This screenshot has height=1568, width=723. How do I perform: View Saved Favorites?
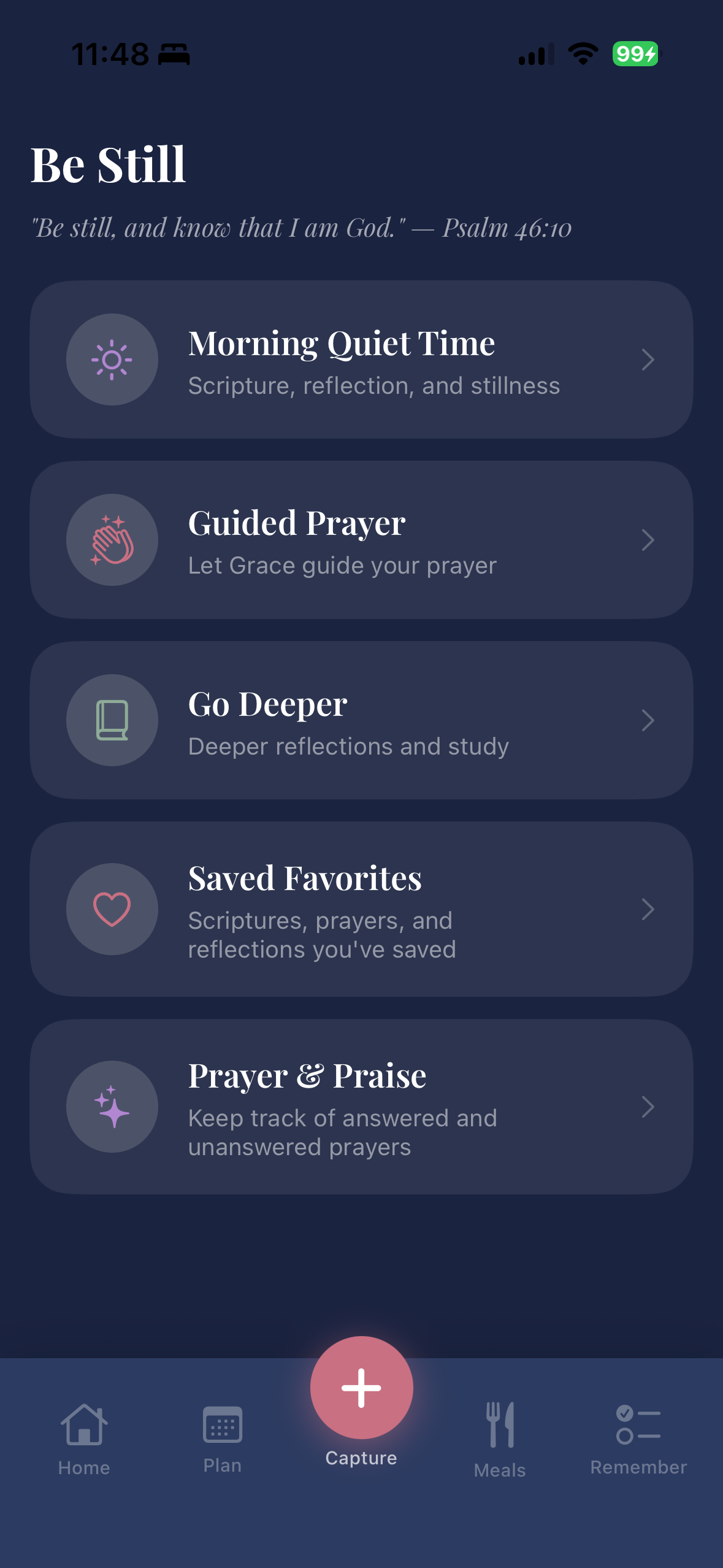point(361,909)
